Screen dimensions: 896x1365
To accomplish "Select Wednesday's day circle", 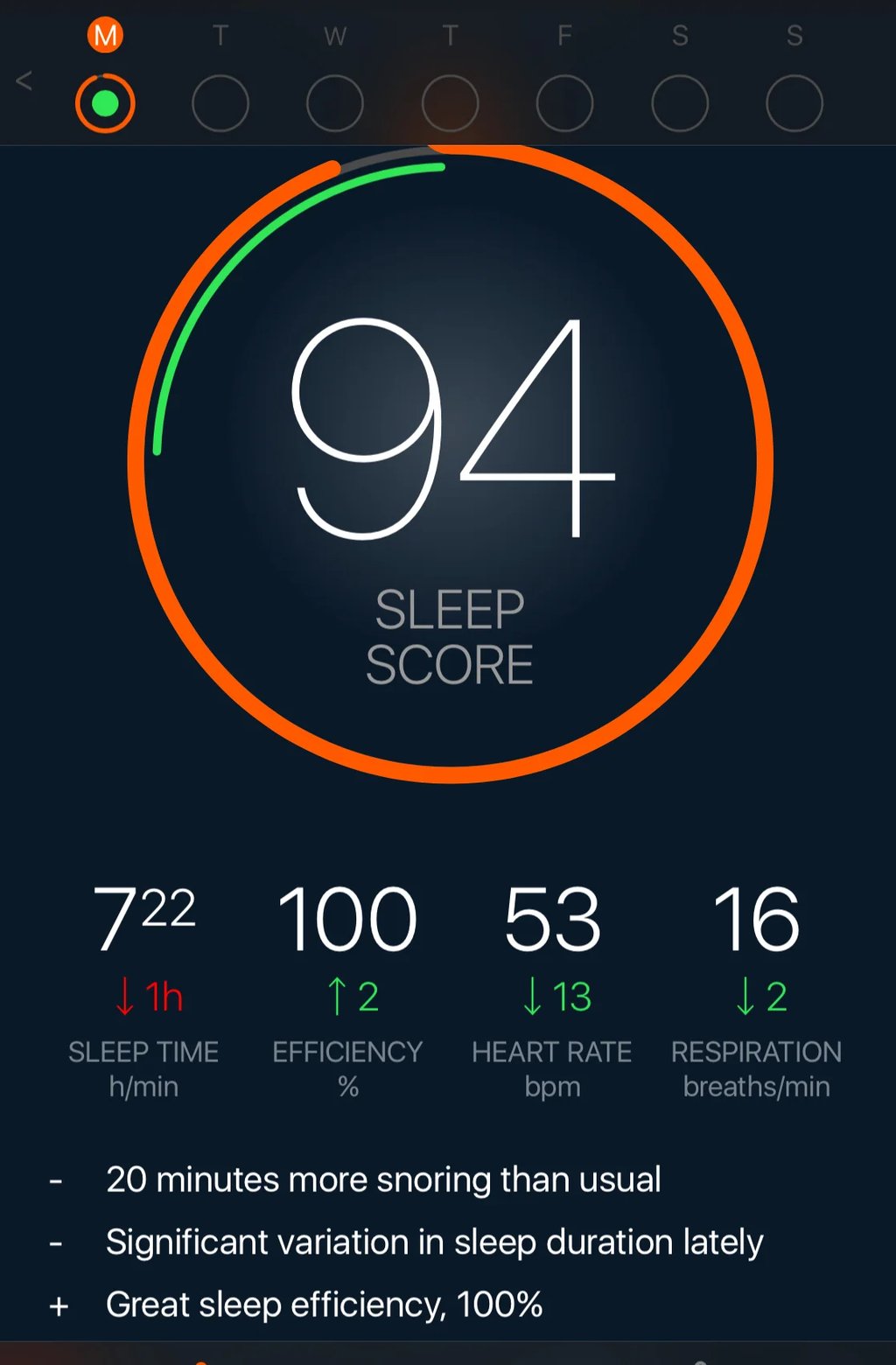I will pos(335,103).
